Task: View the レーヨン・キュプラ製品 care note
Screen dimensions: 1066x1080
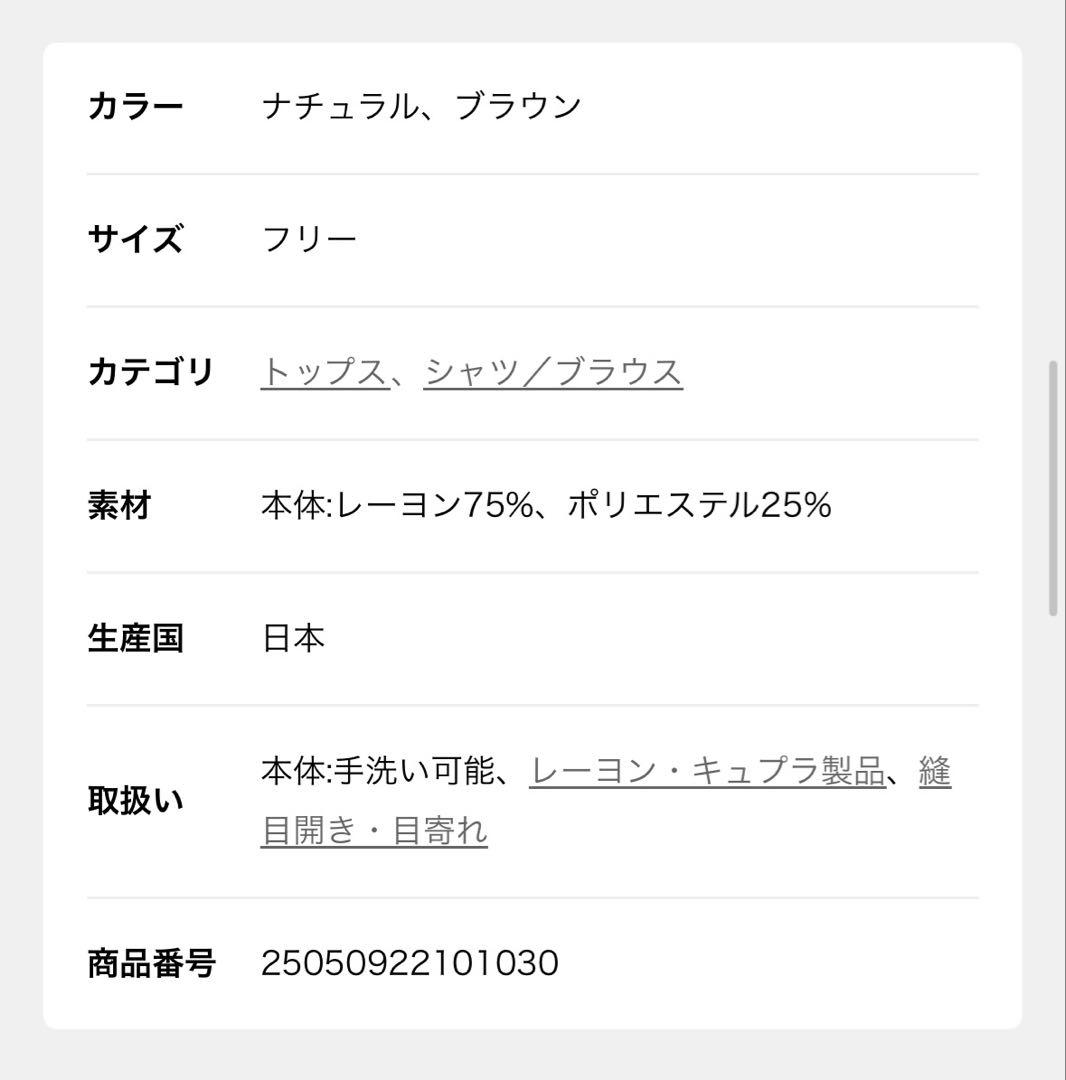Action: (x=707, y=771)
